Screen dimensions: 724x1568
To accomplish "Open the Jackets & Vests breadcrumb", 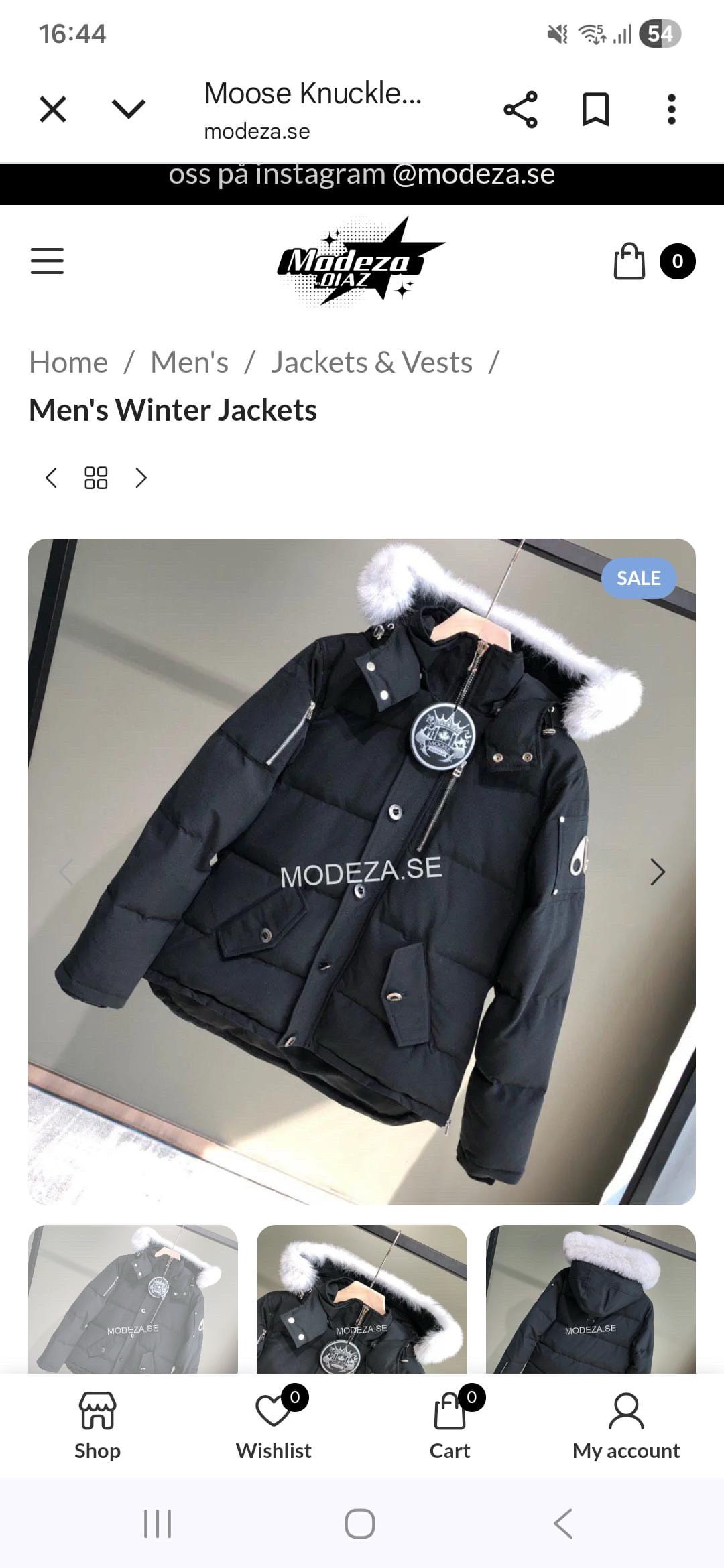I will (371, 363).
